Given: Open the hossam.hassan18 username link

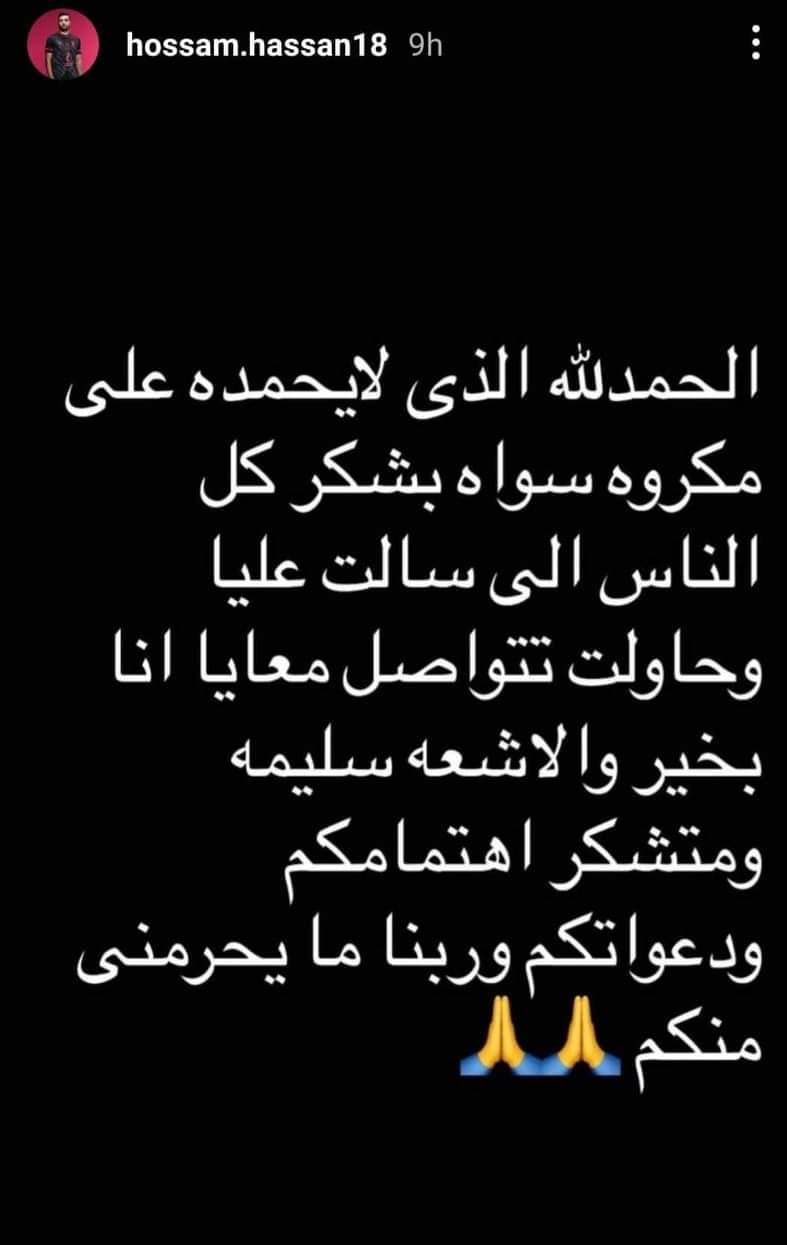Looking at the screenshot, I should 256,46.
